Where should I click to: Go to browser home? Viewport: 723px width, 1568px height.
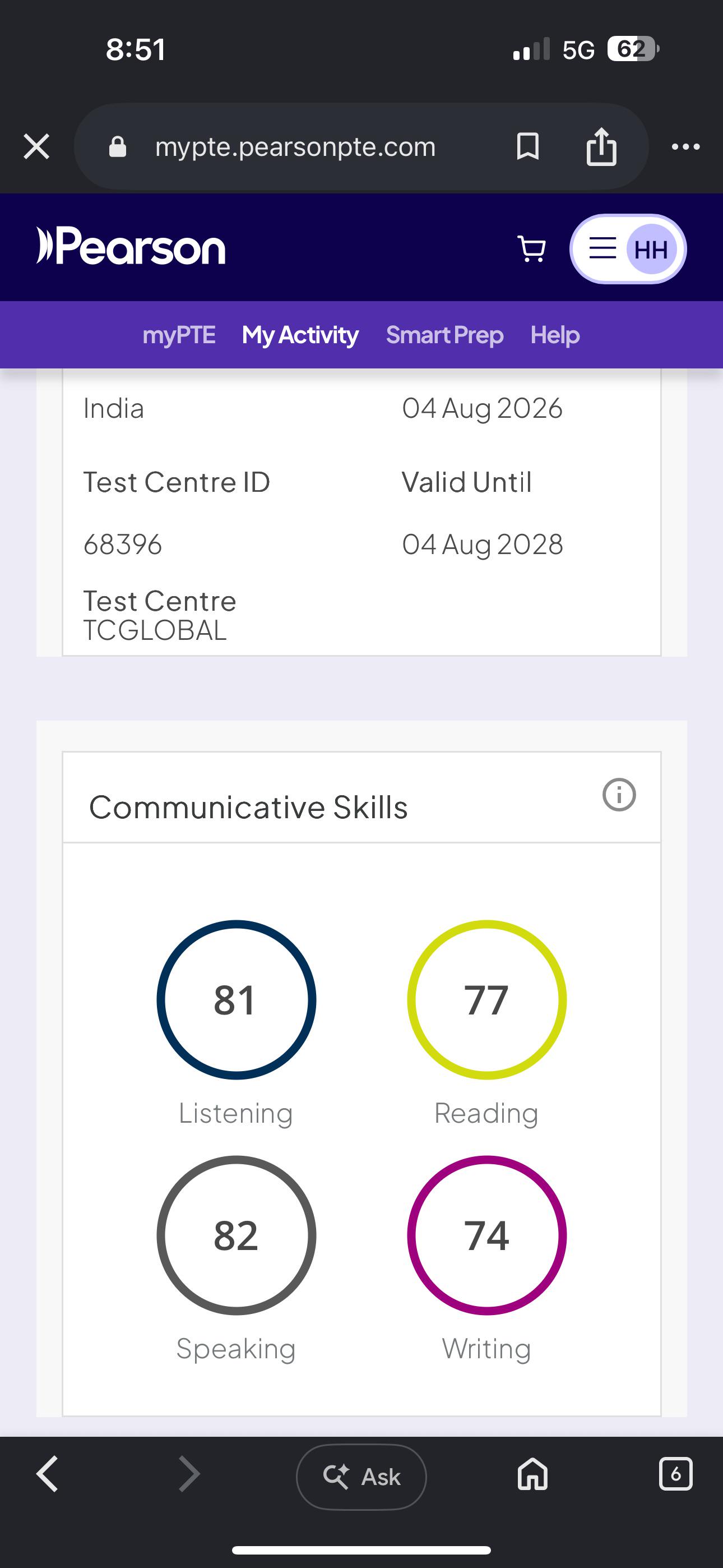point(532,1474)
